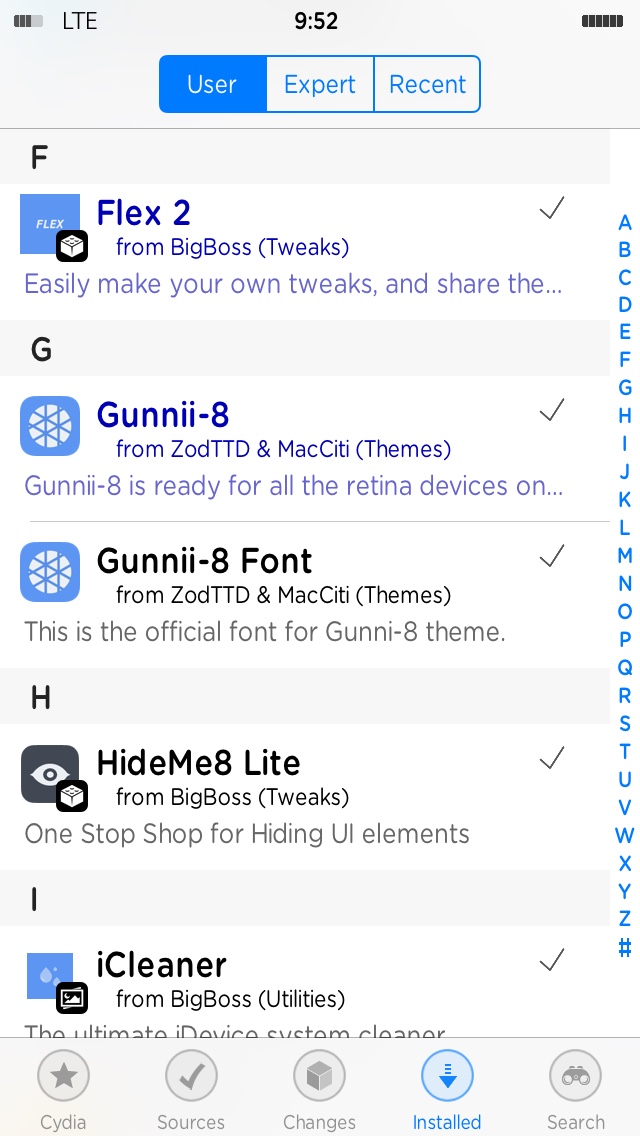This screenshot has height=1136, width=640.
Task: Tap the Installed tab
Action: 447,1092
